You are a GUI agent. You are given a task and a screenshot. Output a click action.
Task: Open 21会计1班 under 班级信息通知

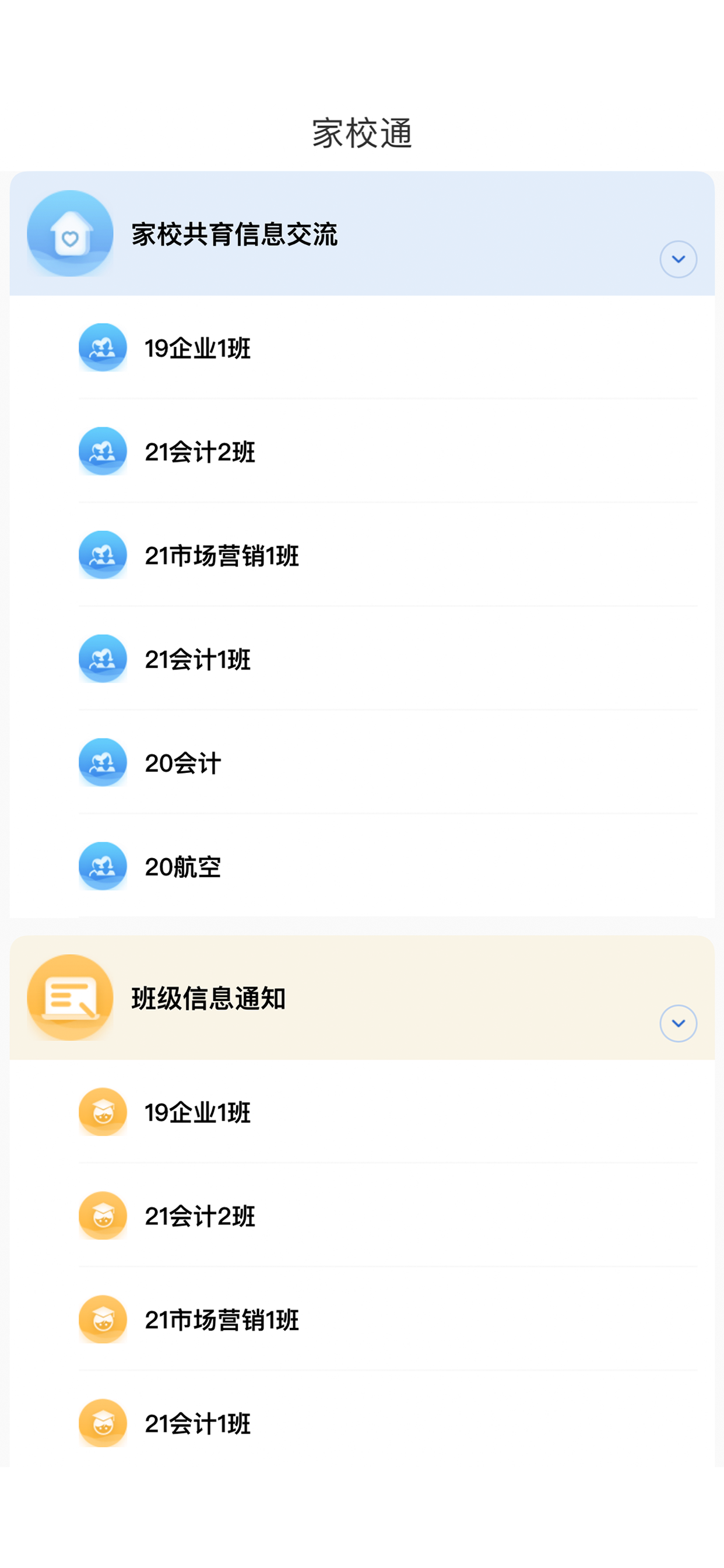point(362,1423)
